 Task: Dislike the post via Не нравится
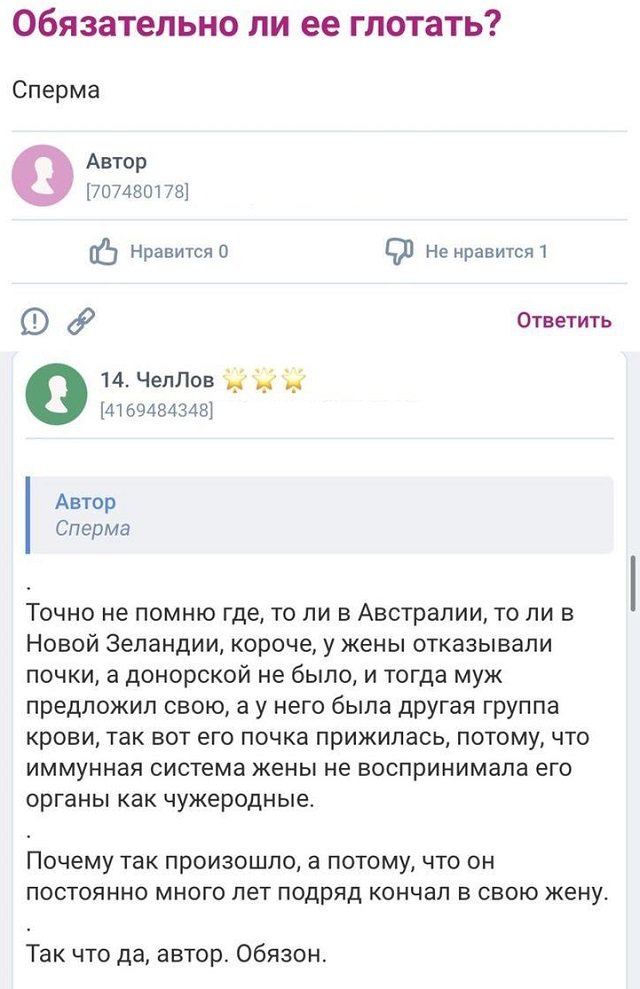pos(466,252)
